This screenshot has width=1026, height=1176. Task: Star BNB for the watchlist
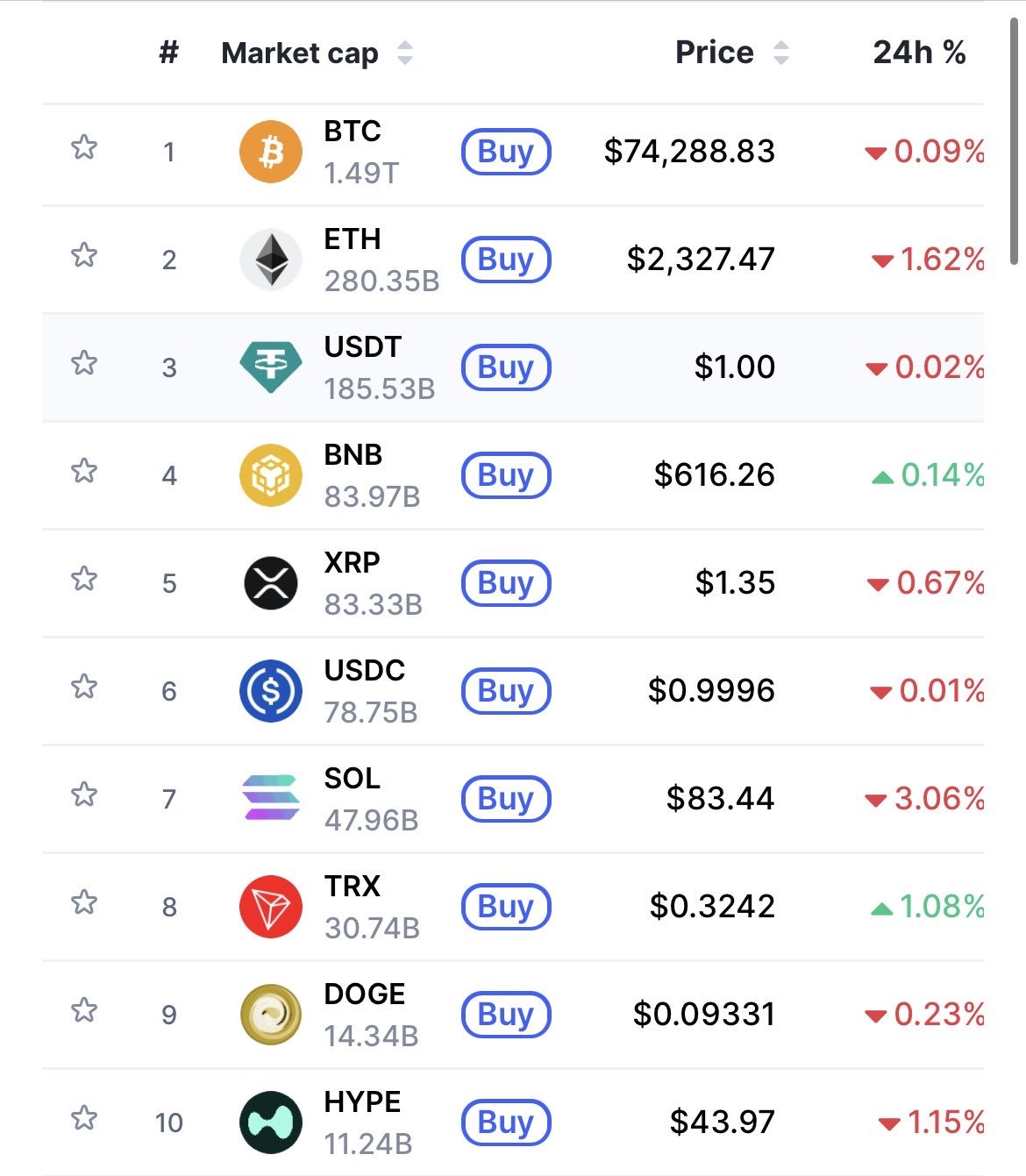pyautogui.click(x=84, y=471)
